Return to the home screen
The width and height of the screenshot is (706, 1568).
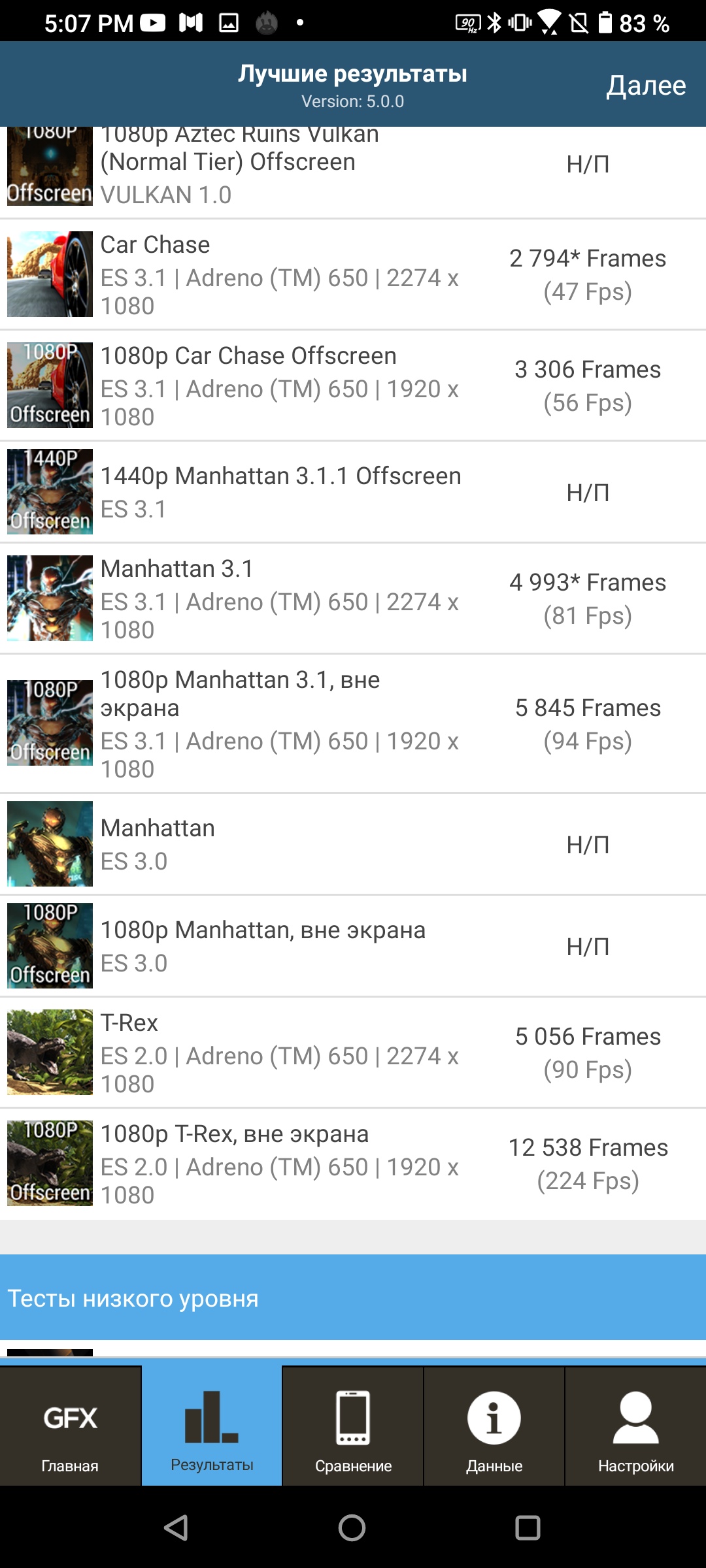pyautogui.click(x=352, y=1527)
